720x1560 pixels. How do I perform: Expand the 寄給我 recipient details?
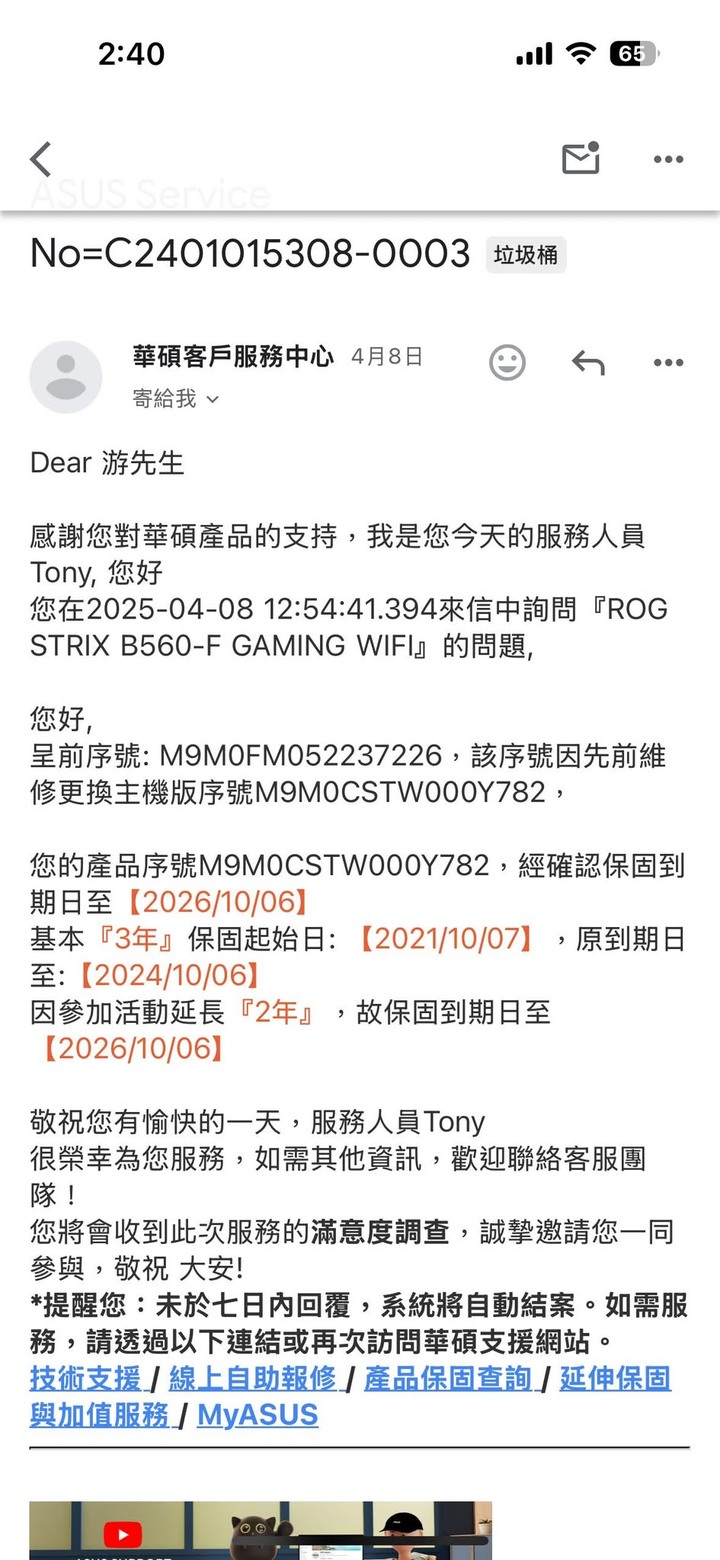(175, 399)
